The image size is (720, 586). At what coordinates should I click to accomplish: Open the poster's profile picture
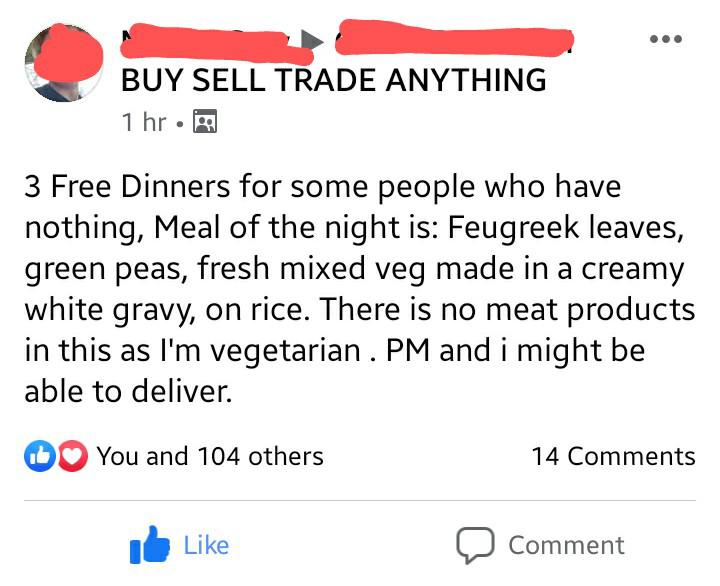pyautogui.click(x=63, y=62)
